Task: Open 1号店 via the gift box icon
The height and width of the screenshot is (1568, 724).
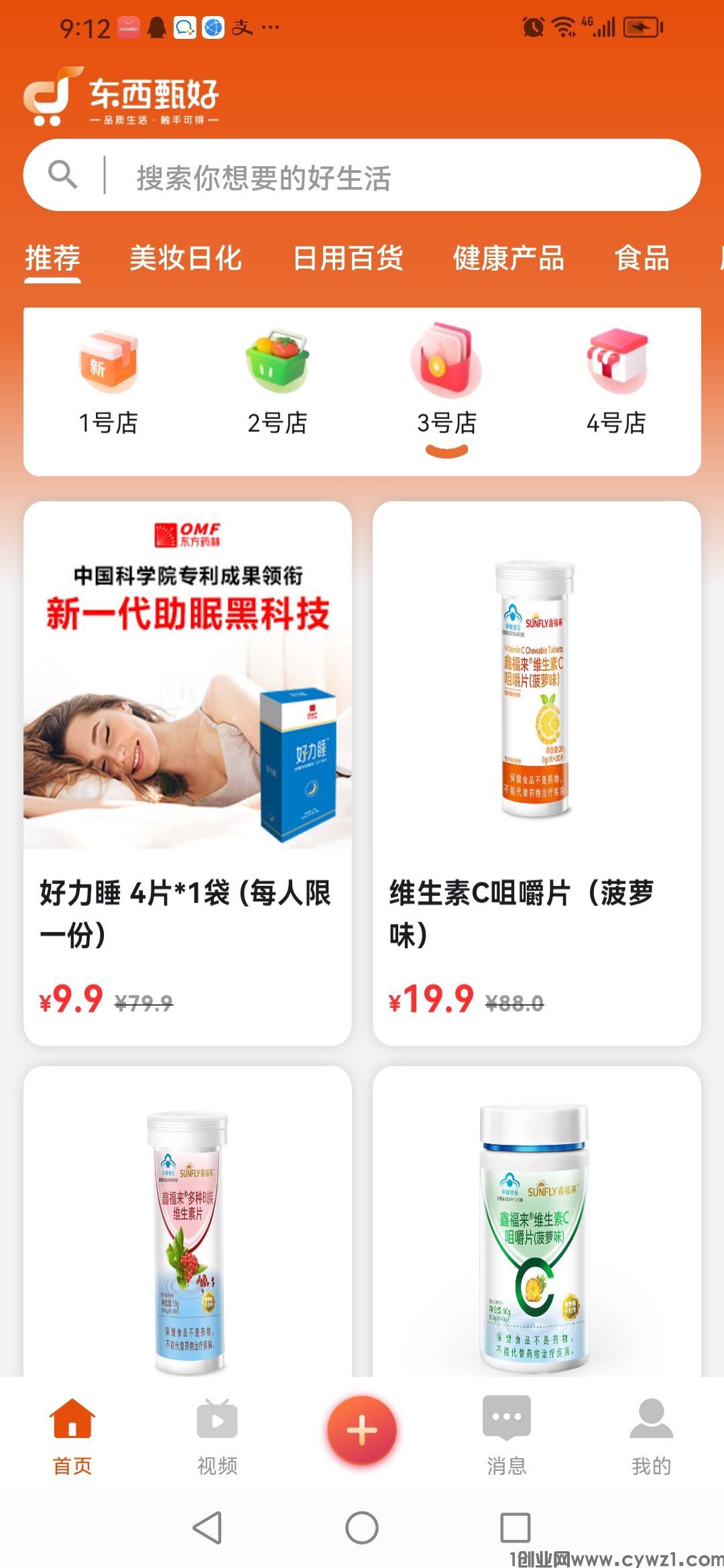Action: 107,365
